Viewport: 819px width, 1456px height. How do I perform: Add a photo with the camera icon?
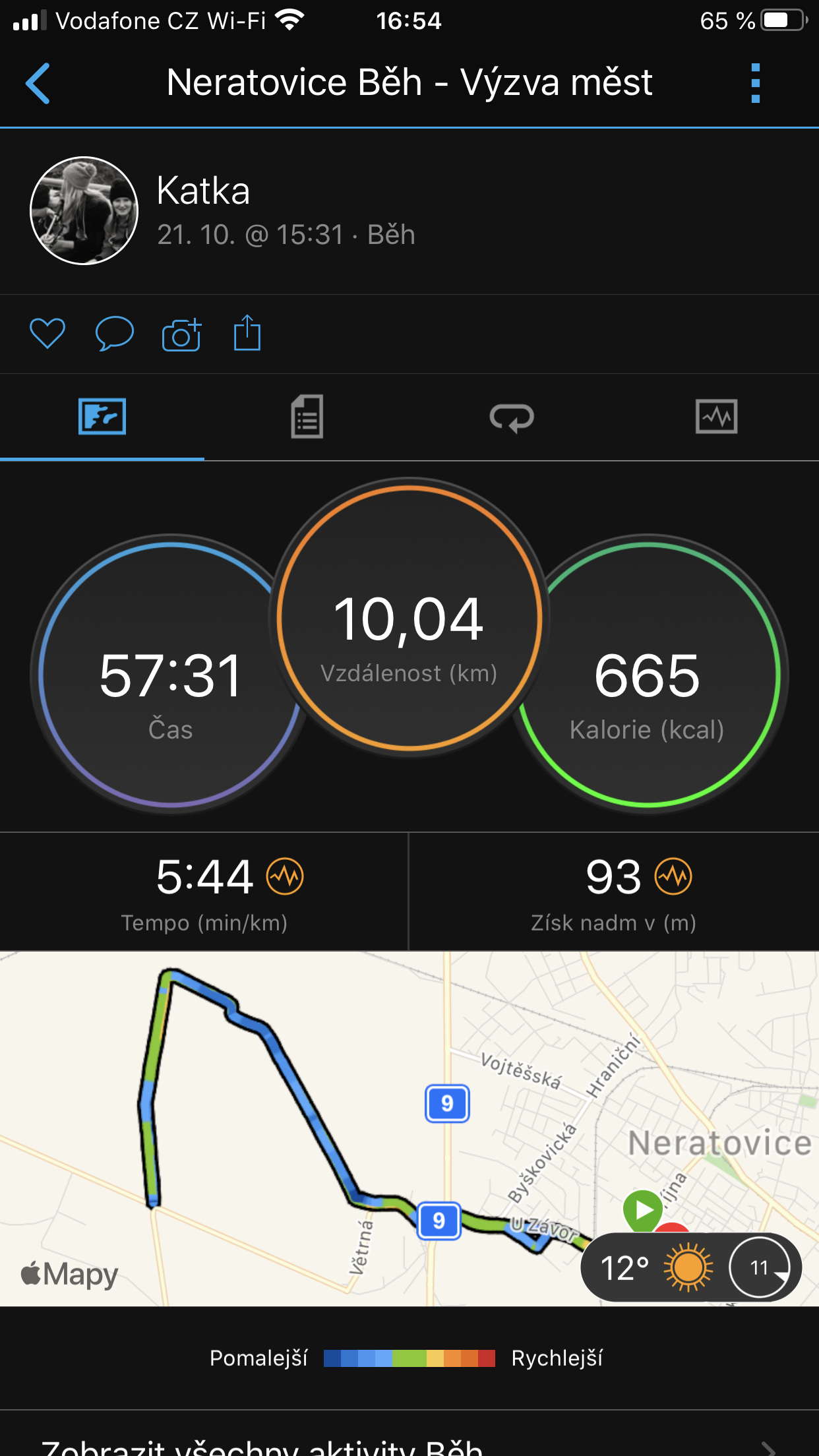click(181, 334)
